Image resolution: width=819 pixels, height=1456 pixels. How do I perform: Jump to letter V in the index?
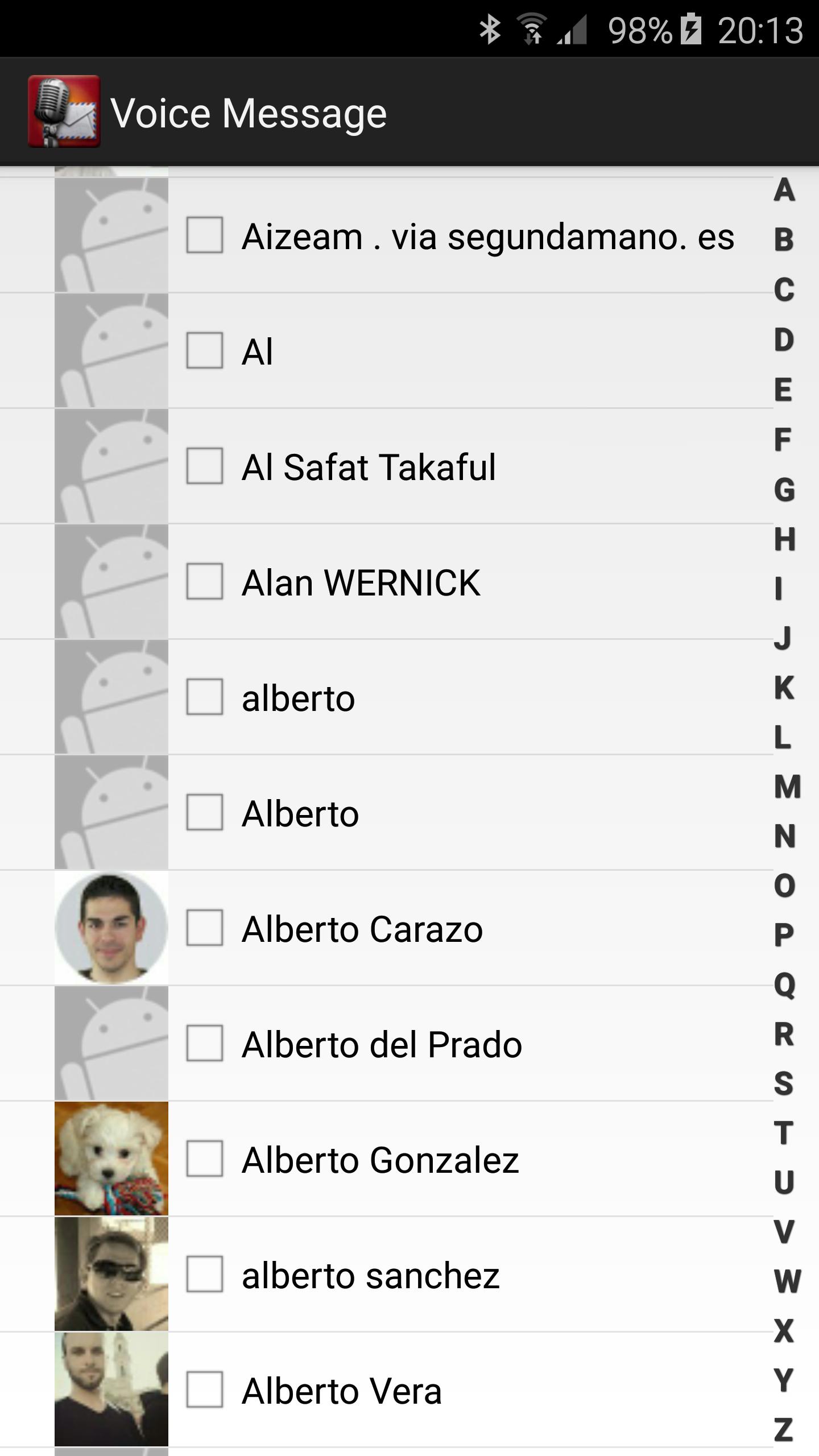pos(784,1232)
